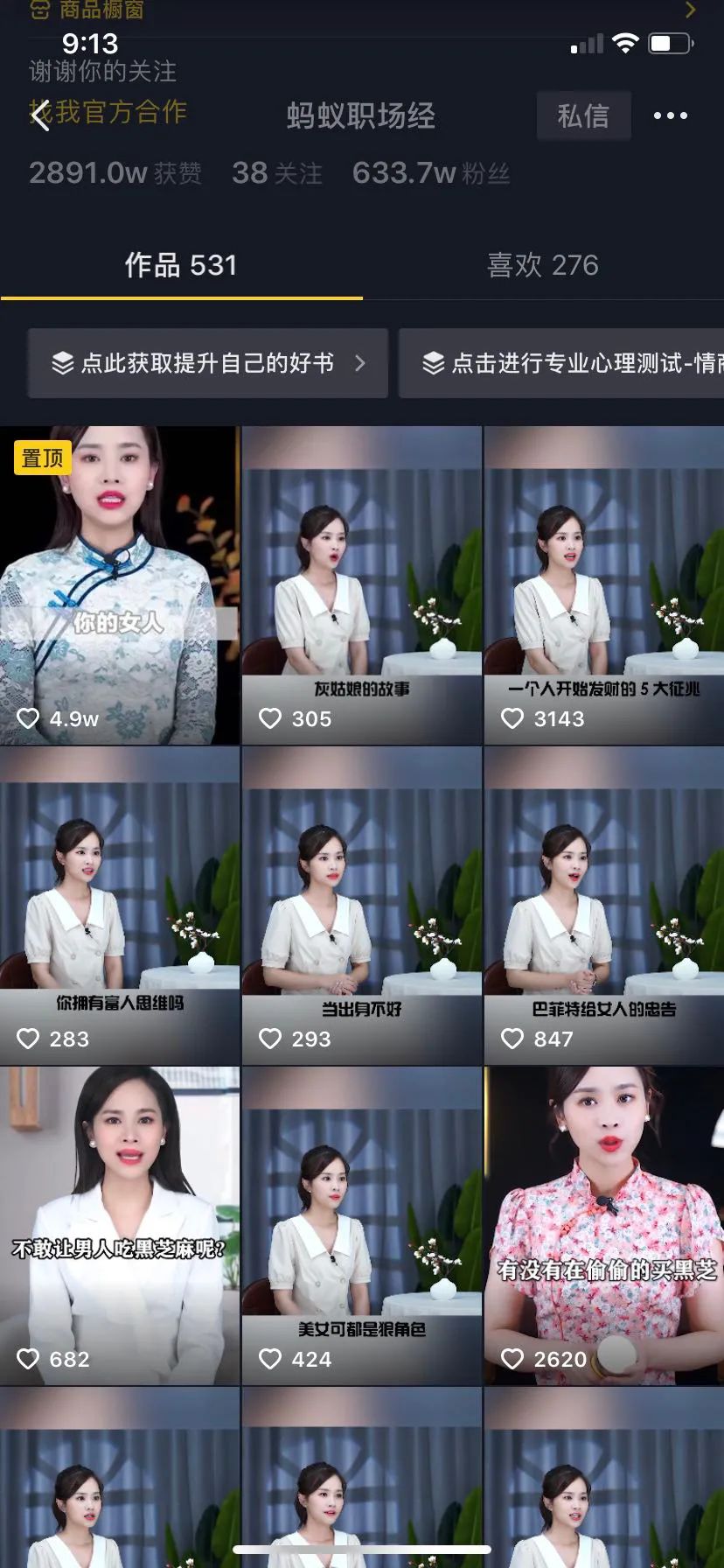
Task: Go back using the back arrow
Action: pyautogui.click(x=40, y=115)
